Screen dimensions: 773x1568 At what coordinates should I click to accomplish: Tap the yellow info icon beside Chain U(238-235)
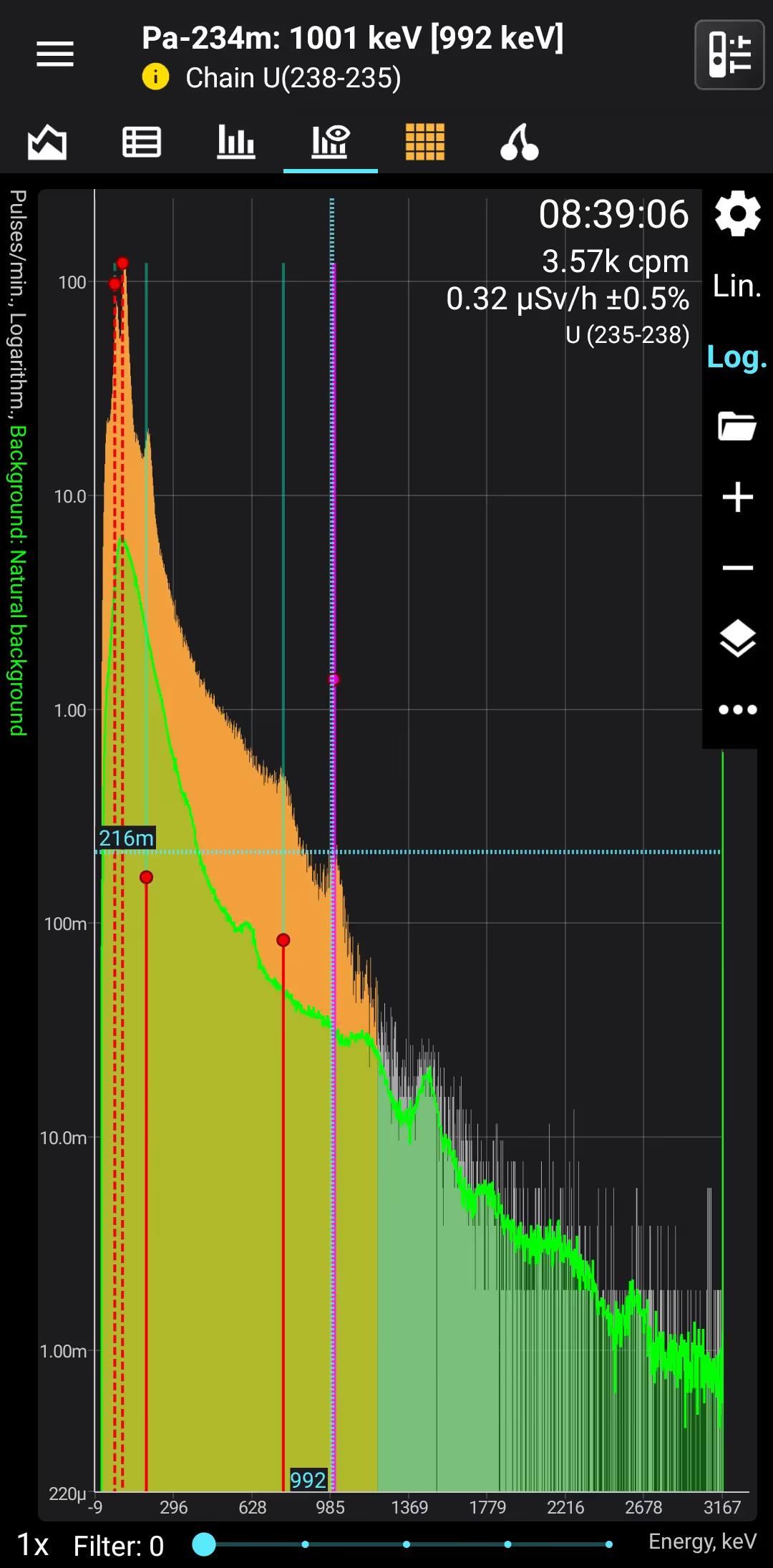tap(155, 77)
